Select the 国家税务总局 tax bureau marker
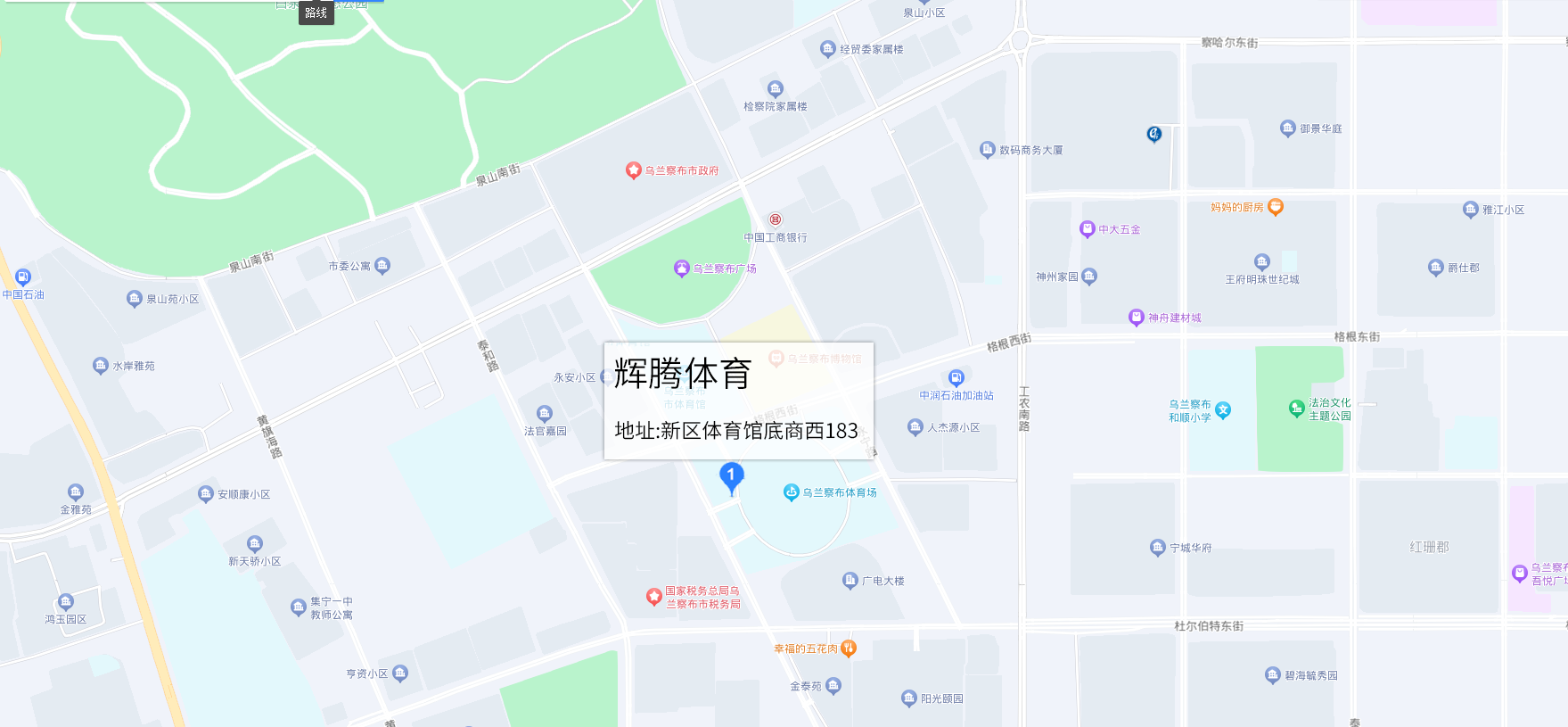1568x727 pixels. tap(653, 597)
